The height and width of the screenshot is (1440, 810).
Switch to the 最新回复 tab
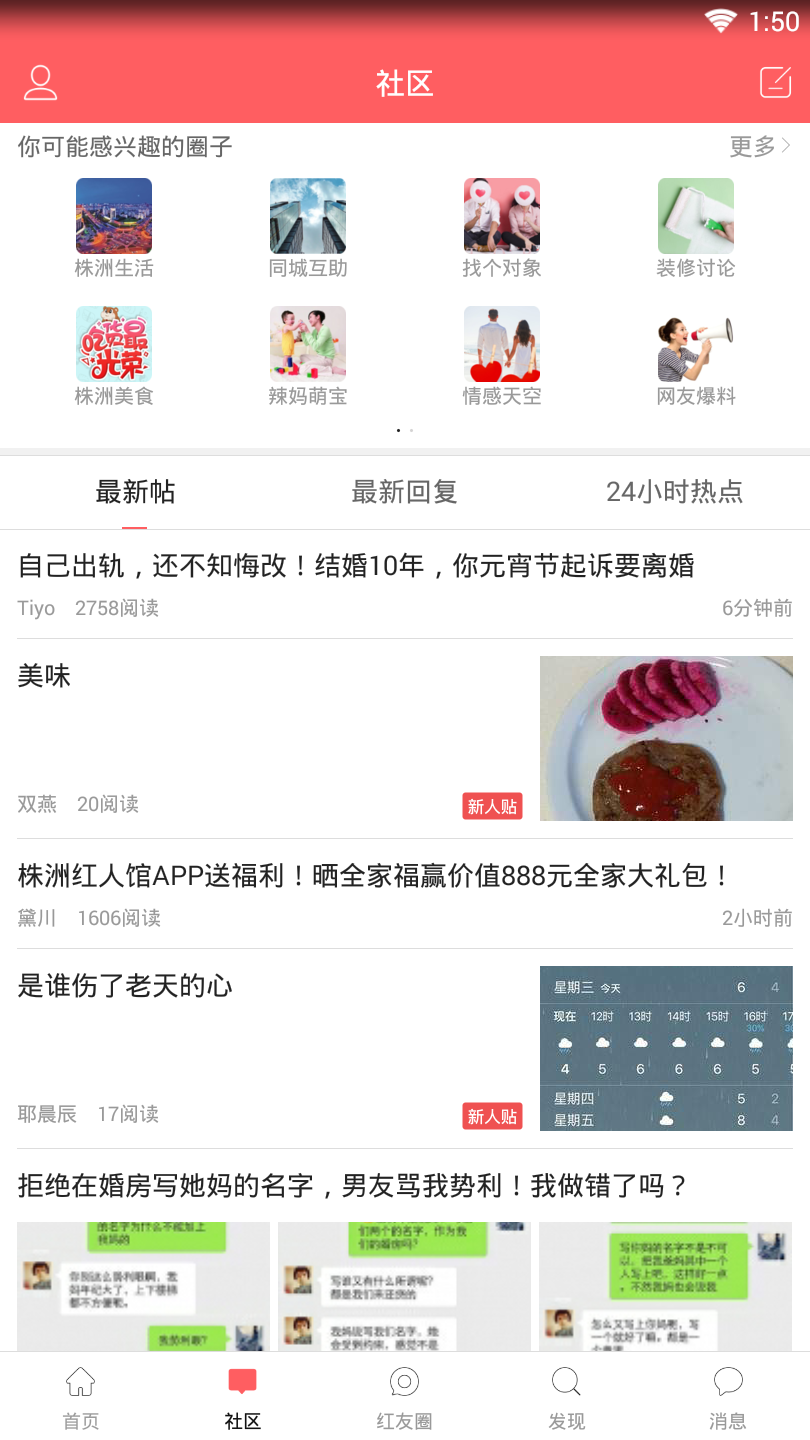click(x=404, y=492)
